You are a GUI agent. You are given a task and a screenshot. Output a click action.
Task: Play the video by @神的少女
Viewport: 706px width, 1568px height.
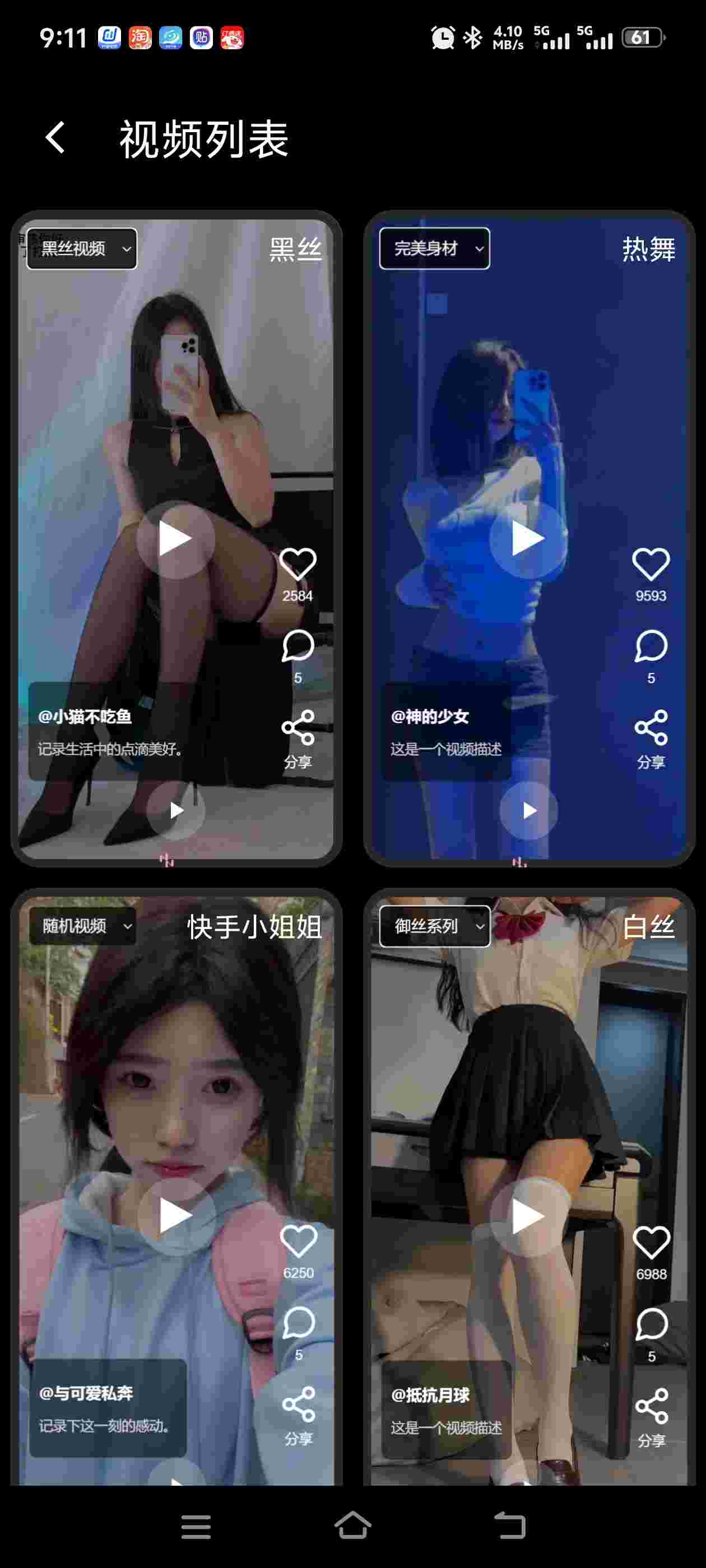(528, 539)
